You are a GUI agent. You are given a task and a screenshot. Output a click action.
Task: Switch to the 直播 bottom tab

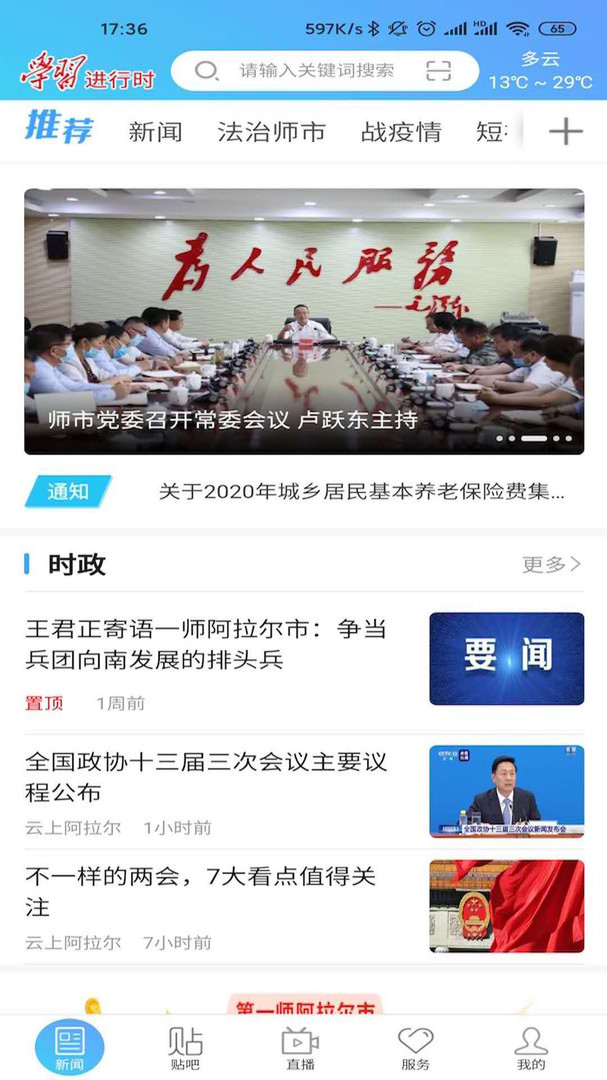tap(300, 1048)
